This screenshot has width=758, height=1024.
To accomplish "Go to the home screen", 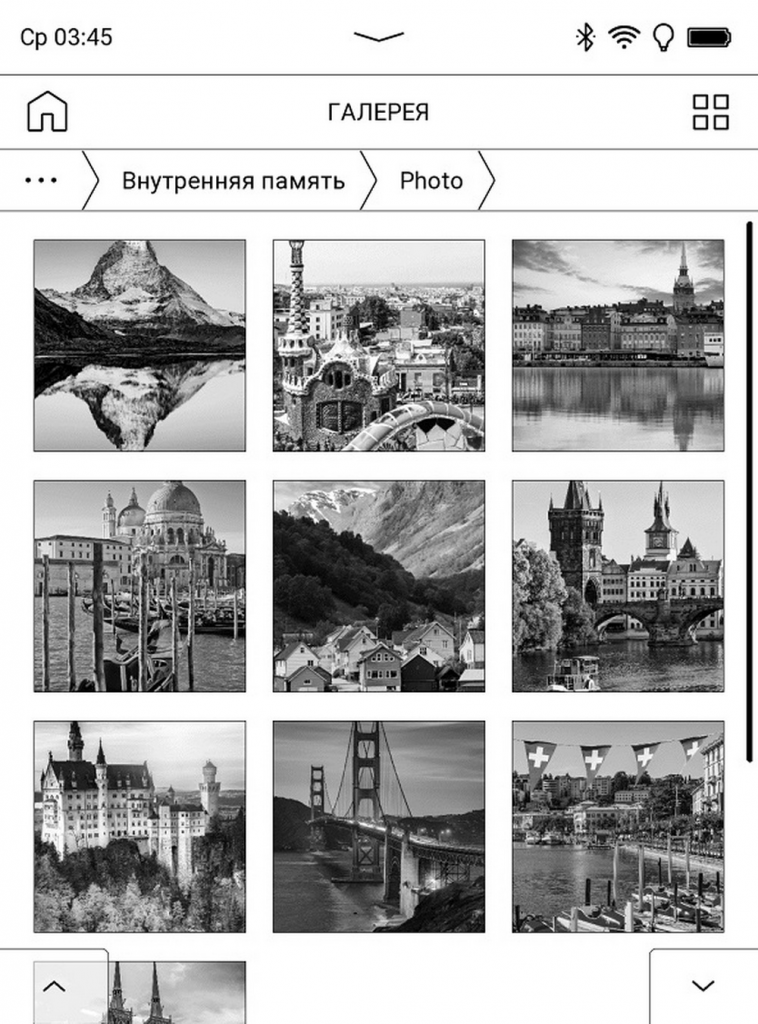I will point(47,112).
